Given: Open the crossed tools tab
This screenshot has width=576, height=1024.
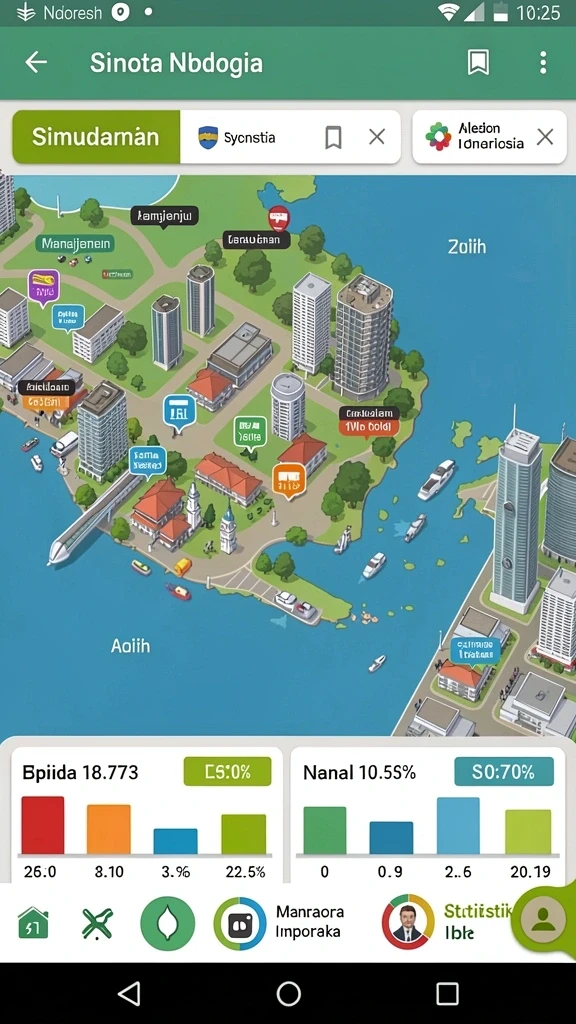Looking at the screenshot, I should click(x=97, y=923).
